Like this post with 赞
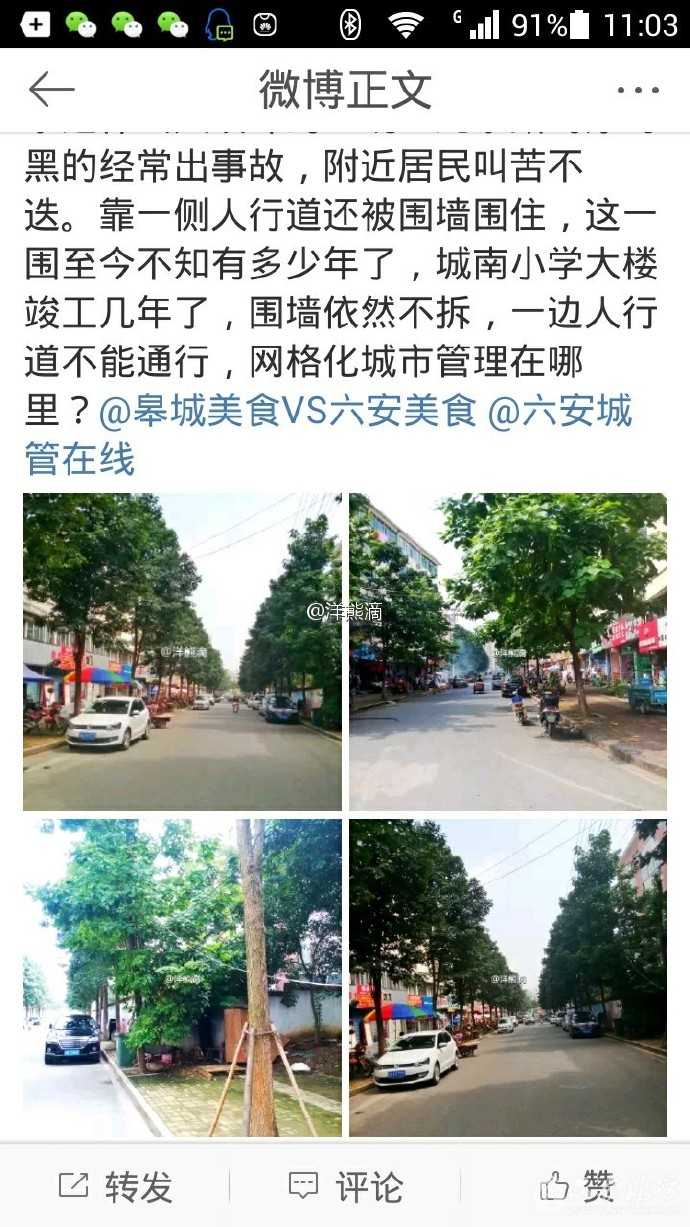690x1227 pixels. (x=578, y=1186)
